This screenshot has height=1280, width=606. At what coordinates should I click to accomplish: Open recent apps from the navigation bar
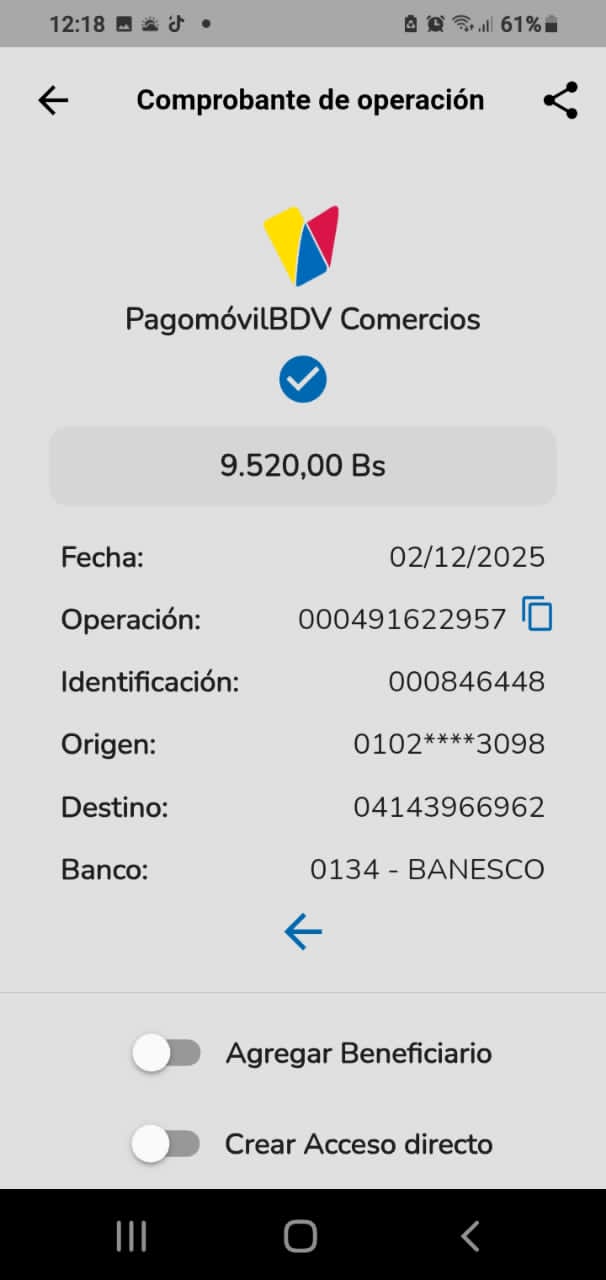[x=131, y=1236]
